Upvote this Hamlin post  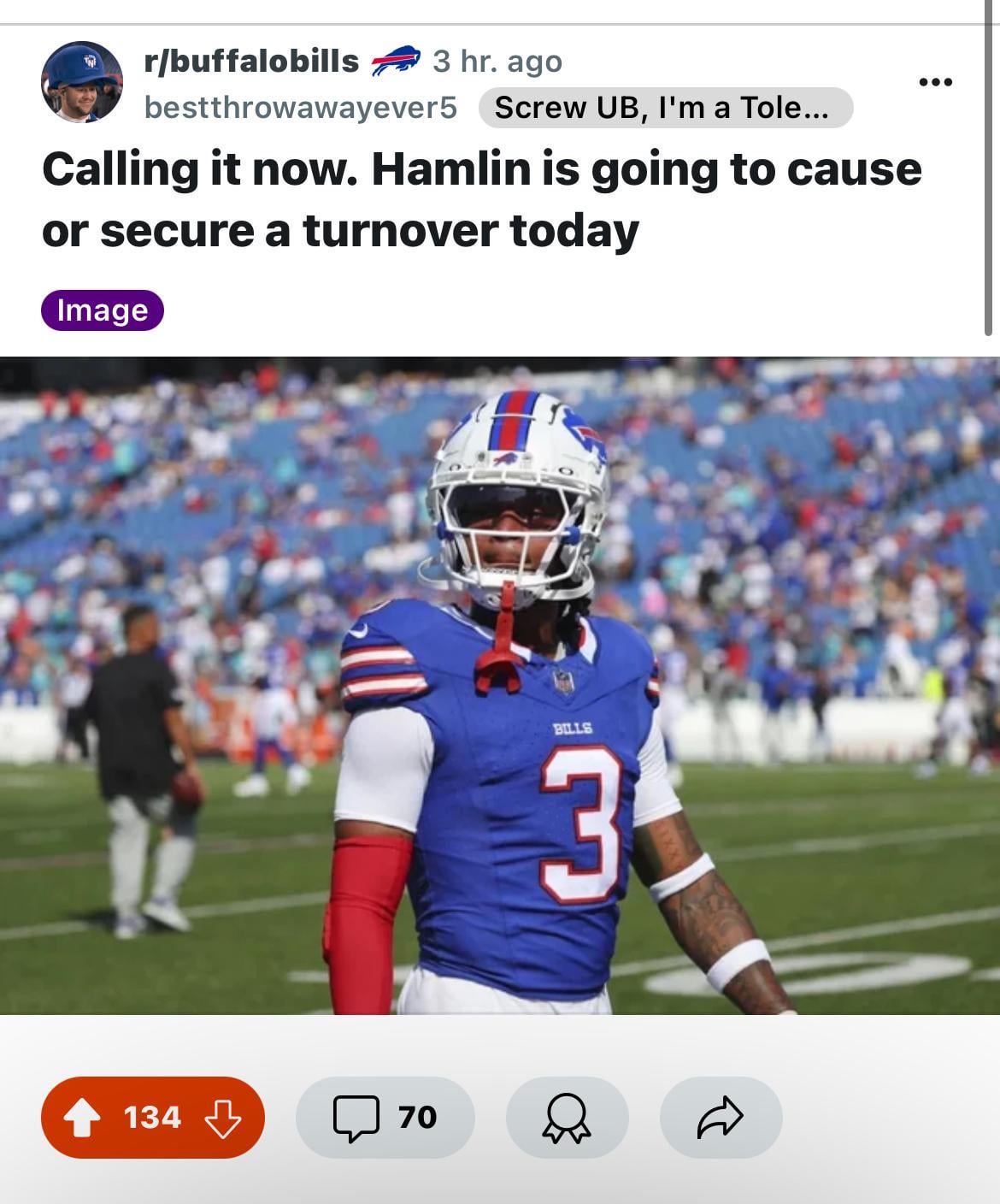[x=82, y=1118]
